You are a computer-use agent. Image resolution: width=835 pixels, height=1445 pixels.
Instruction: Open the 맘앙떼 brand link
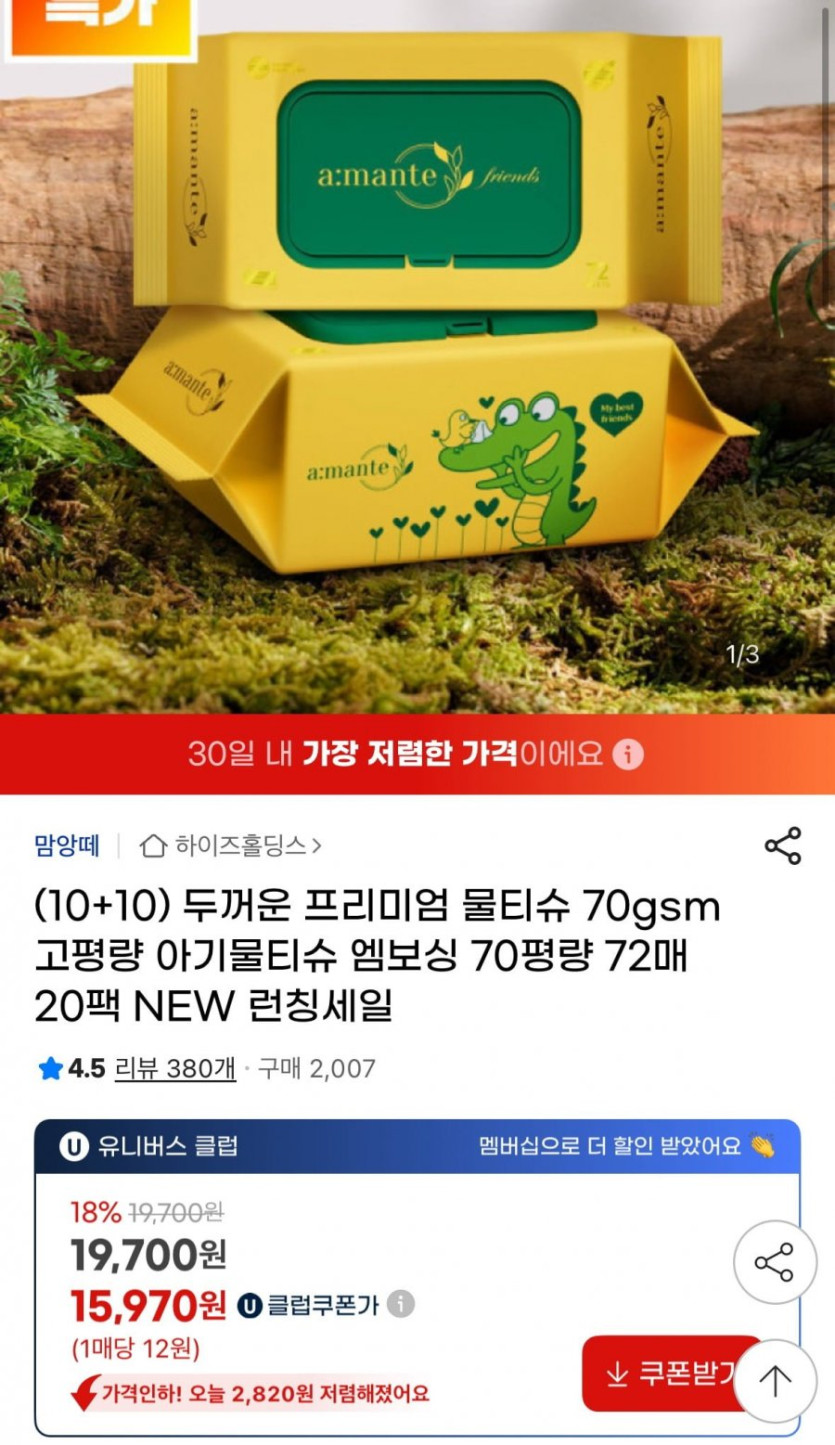pos(67,846)
